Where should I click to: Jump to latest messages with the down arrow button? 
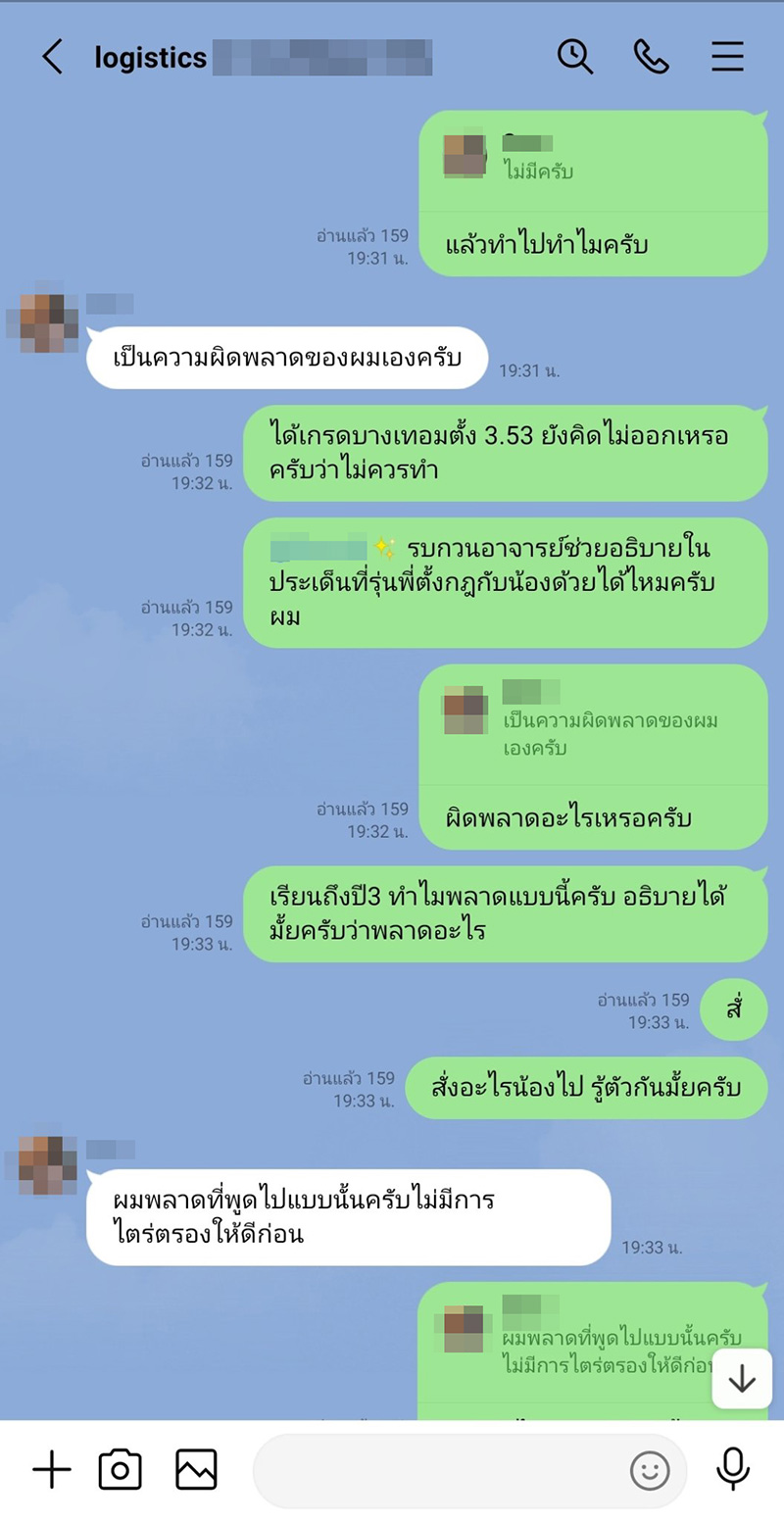[741, 1378]
